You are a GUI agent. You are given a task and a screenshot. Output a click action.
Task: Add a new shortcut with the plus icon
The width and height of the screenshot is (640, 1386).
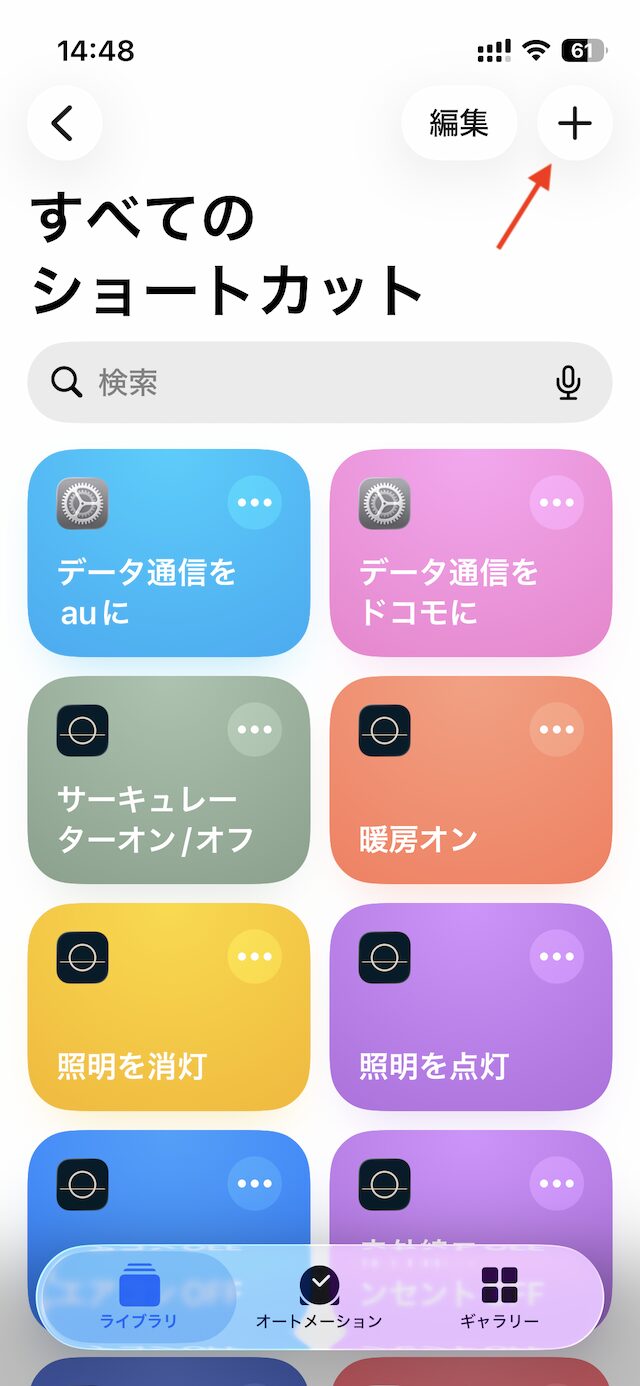[574, 123]
